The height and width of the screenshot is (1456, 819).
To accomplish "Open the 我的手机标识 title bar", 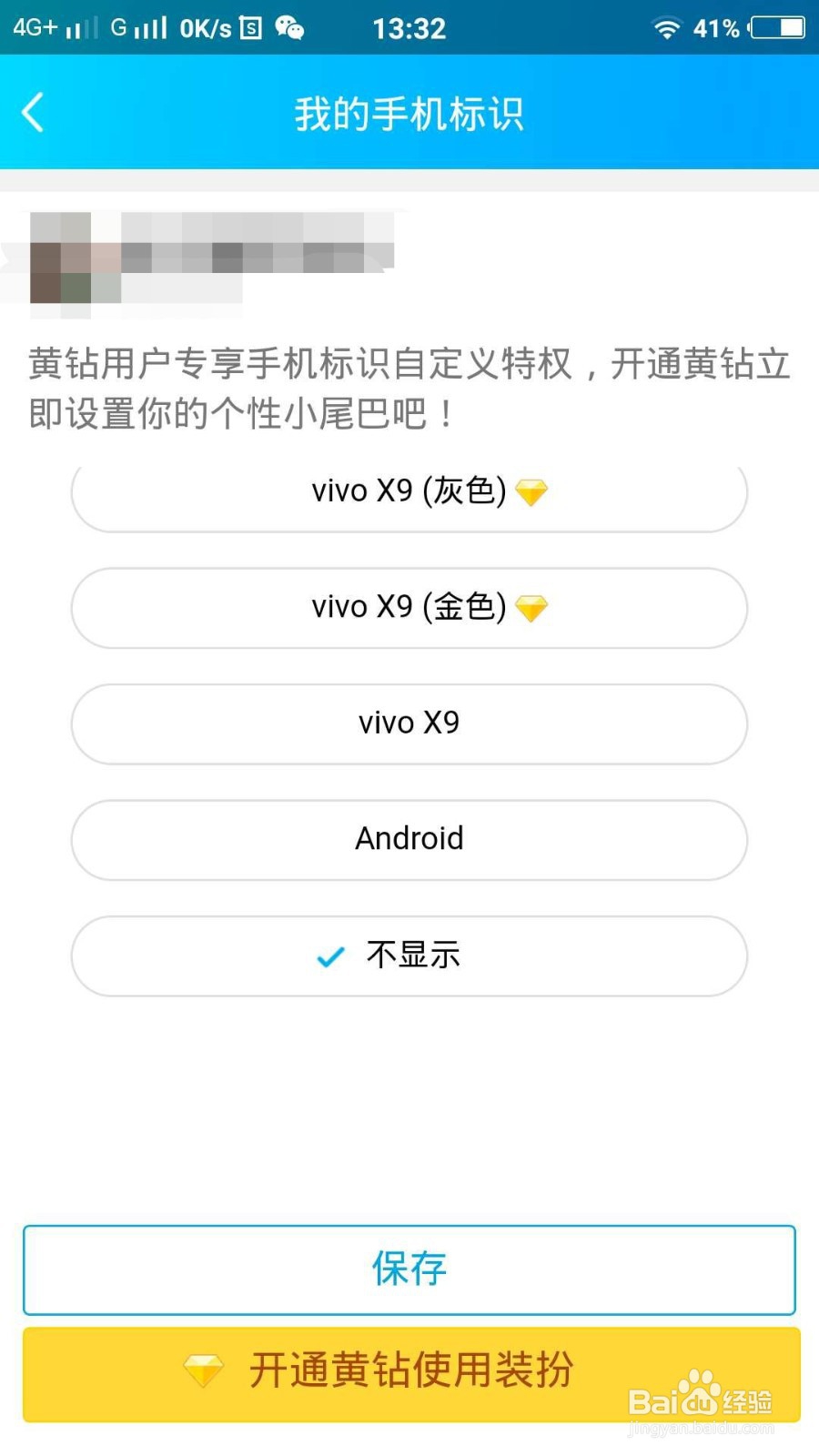I will [x=409, y=113].
